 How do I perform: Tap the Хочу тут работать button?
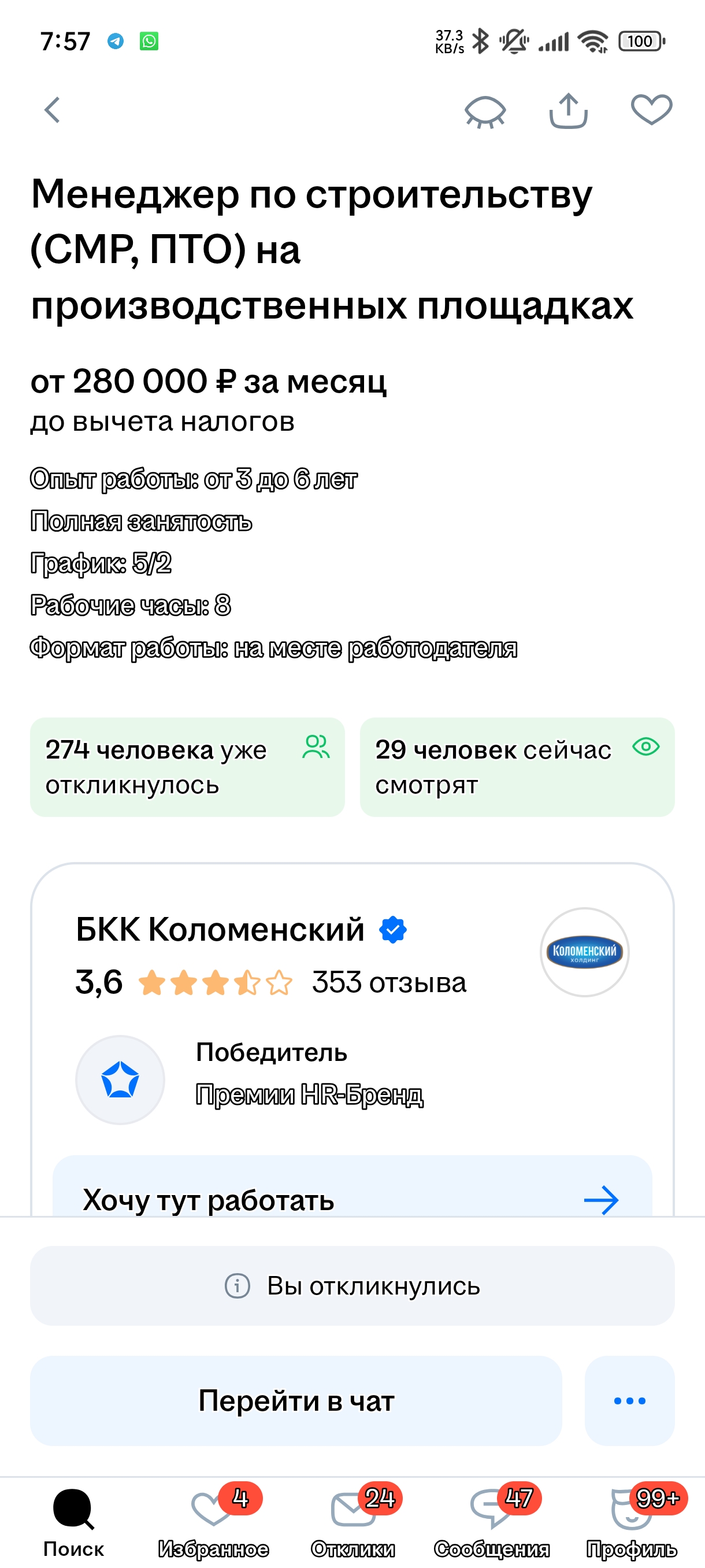(x=352, y=1187)
